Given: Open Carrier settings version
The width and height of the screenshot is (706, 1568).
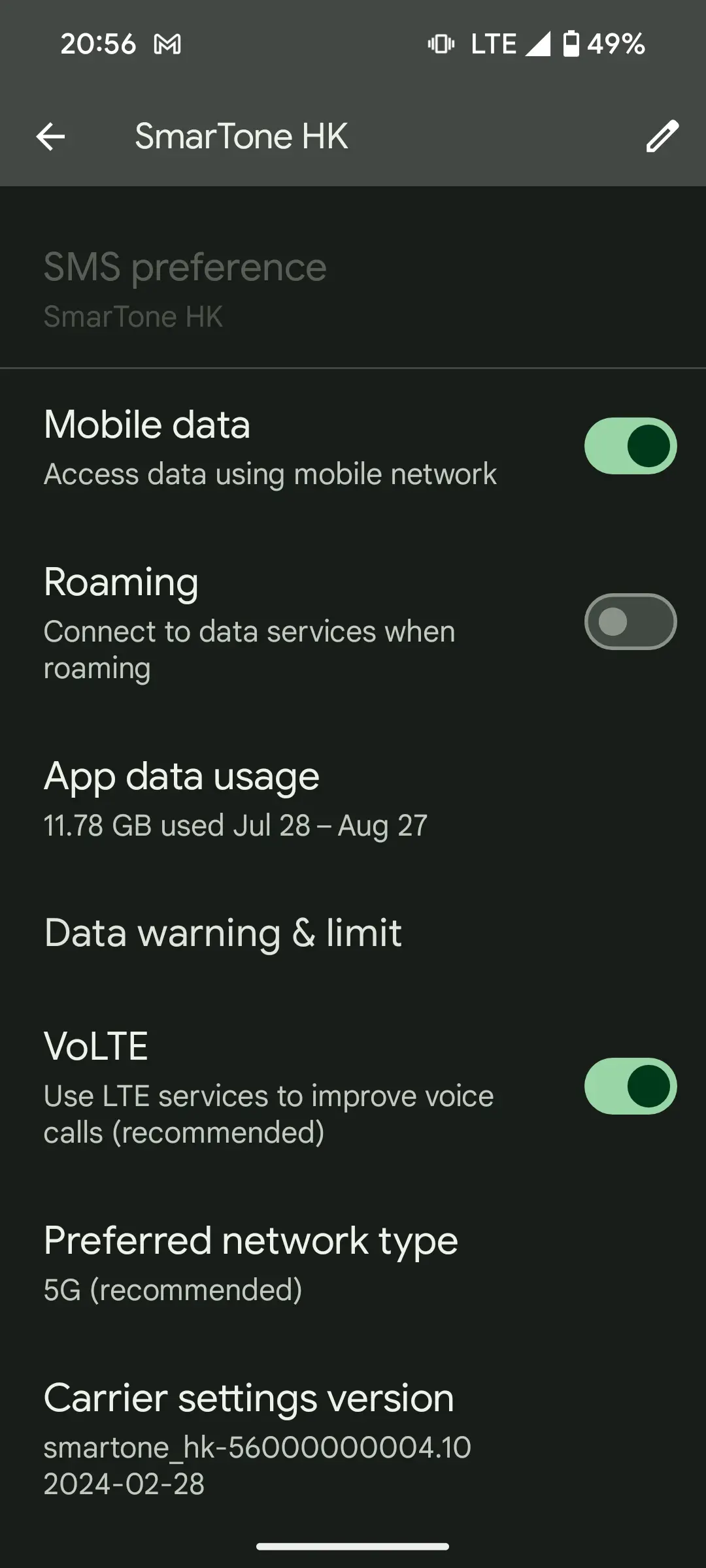Looking at the screenshot, I should point(353,1439).
